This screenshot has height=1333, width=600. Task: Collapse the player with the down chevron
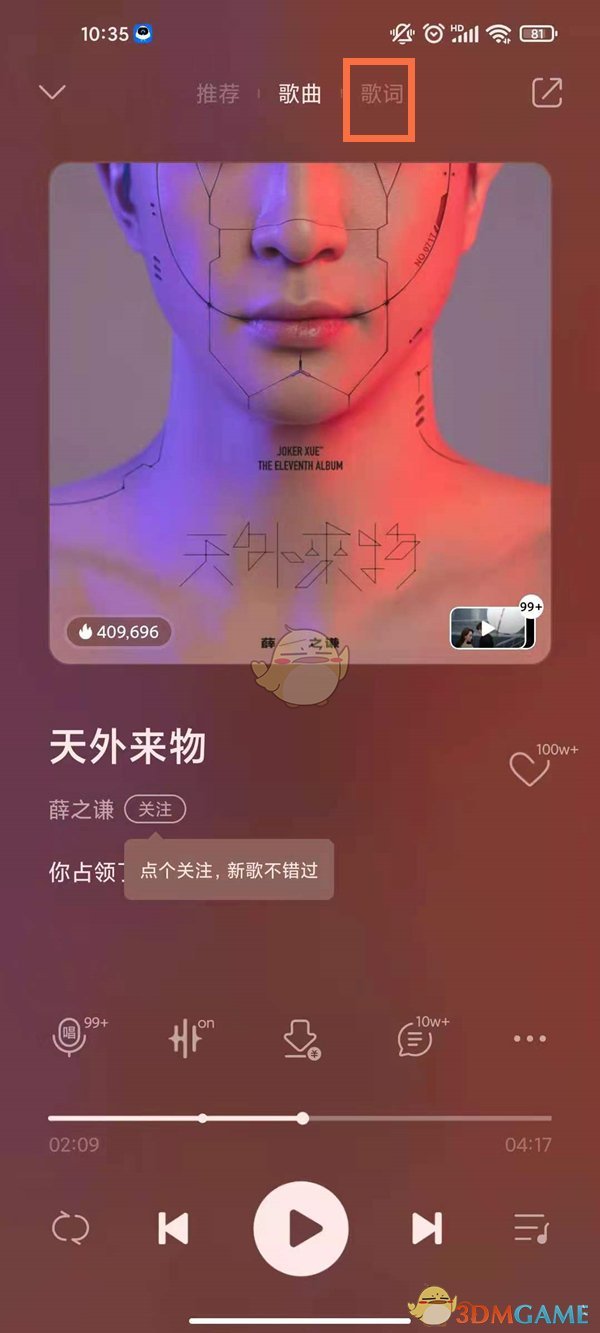tap(52, 93)
